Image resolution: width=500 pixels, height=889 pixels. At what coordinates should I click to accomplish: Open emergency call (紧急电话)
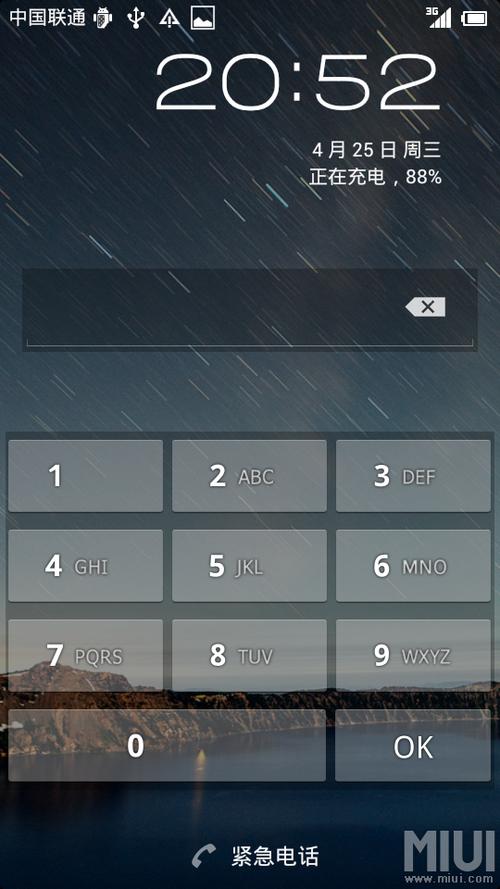coord(255,856)
